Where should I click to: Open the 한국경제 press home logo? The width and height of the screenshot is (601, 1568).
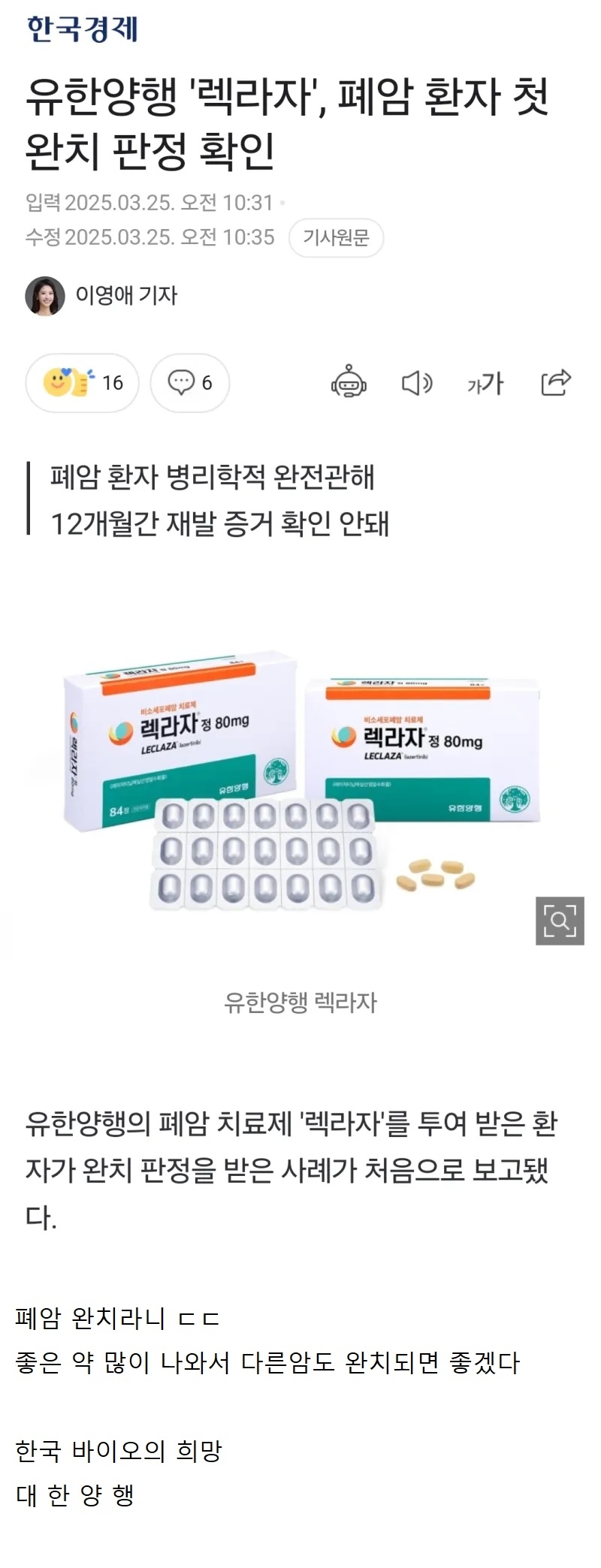coord(83,29)
